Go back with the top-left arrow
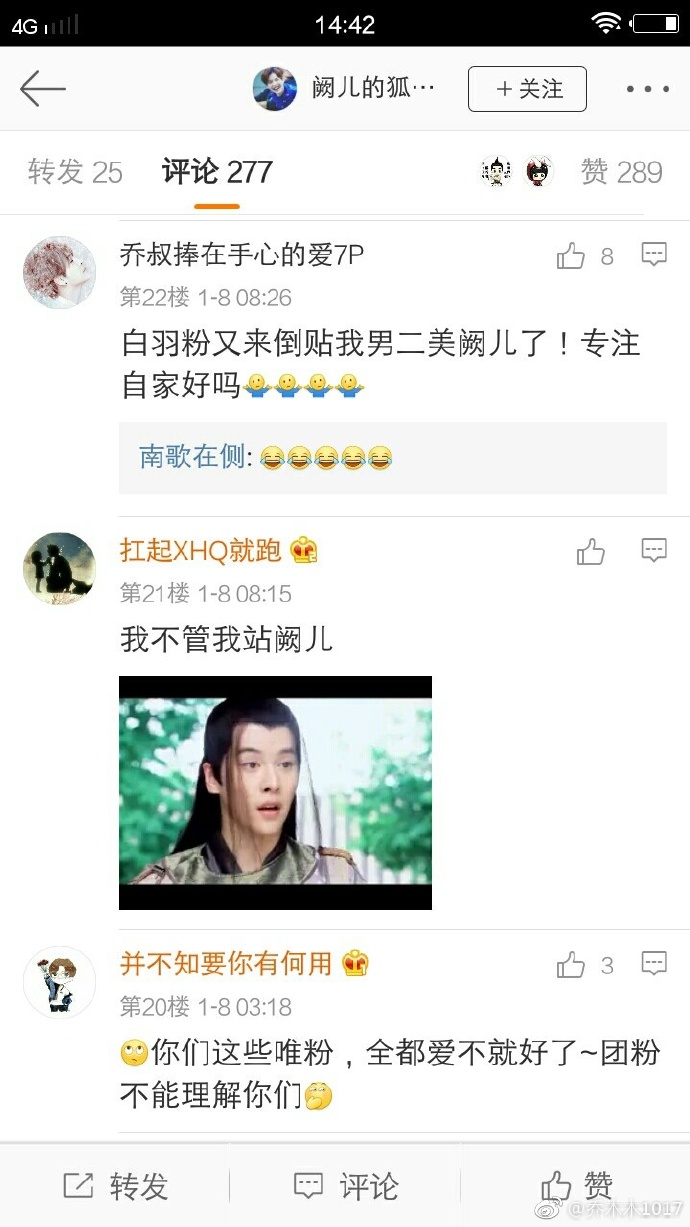Image resolution: width=690 pixels, height=1227 pixels. click(43, 89)
